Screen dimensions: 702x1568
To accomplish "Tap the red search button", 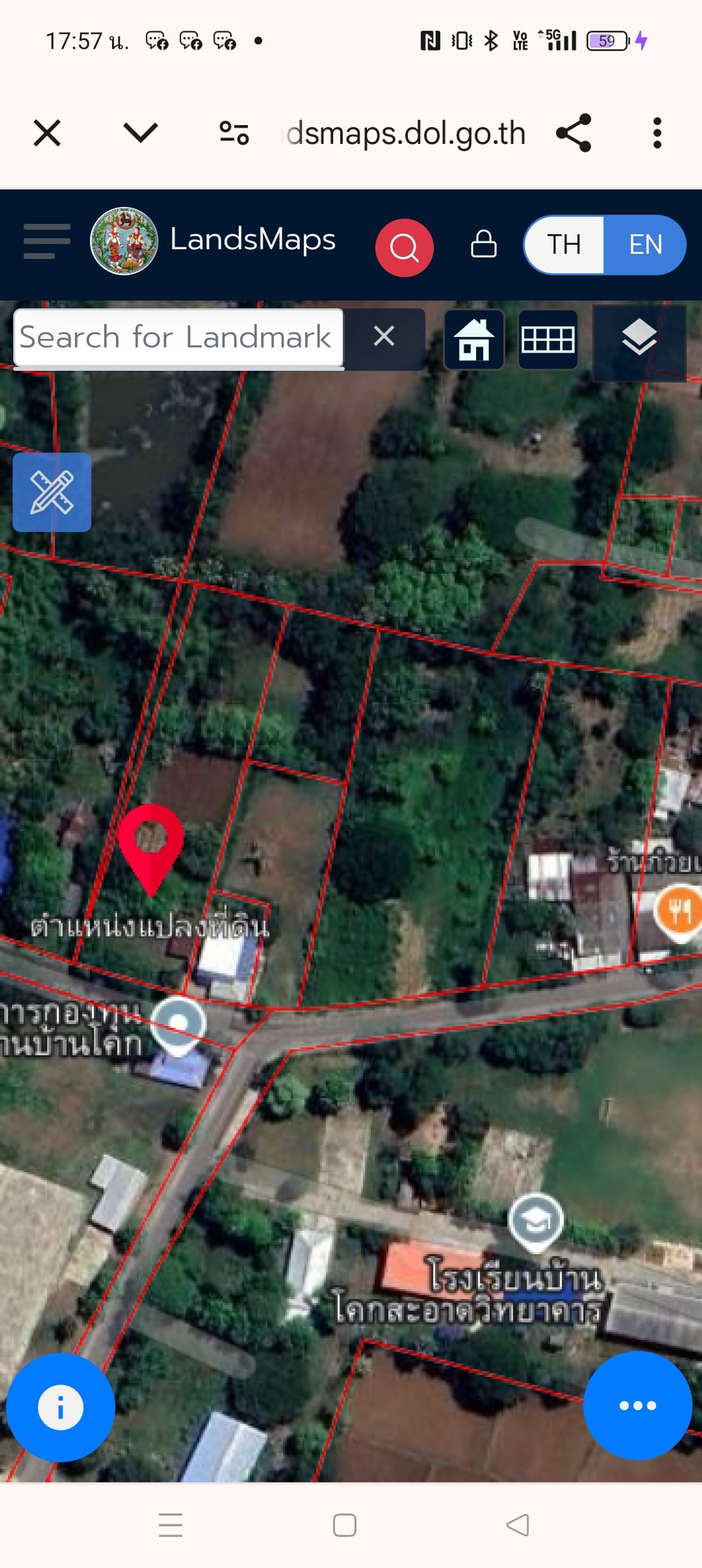I will (404, 248).
